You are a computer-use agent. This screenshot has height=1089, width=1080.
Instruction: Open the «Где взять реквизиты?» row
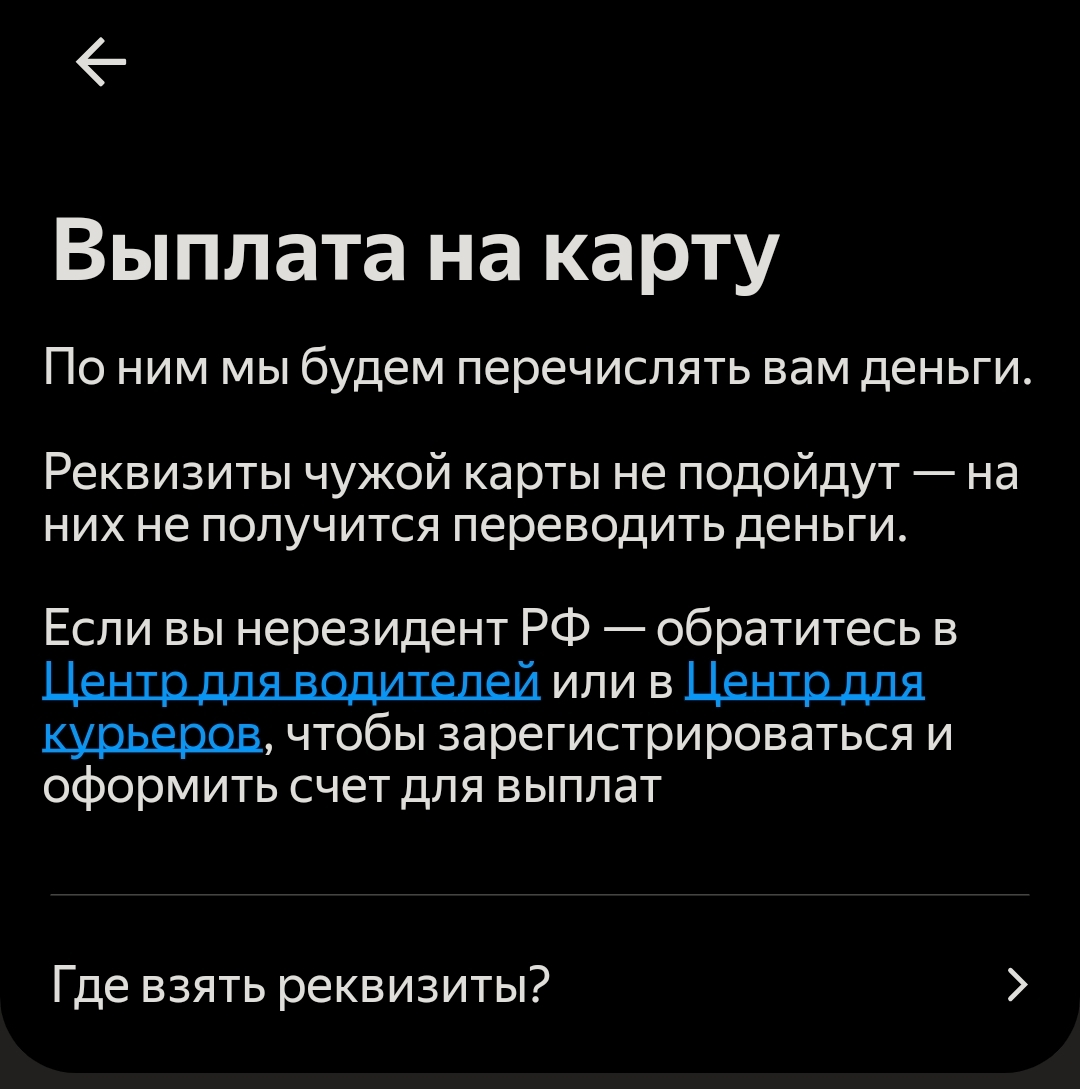click(x=539, y=985)
